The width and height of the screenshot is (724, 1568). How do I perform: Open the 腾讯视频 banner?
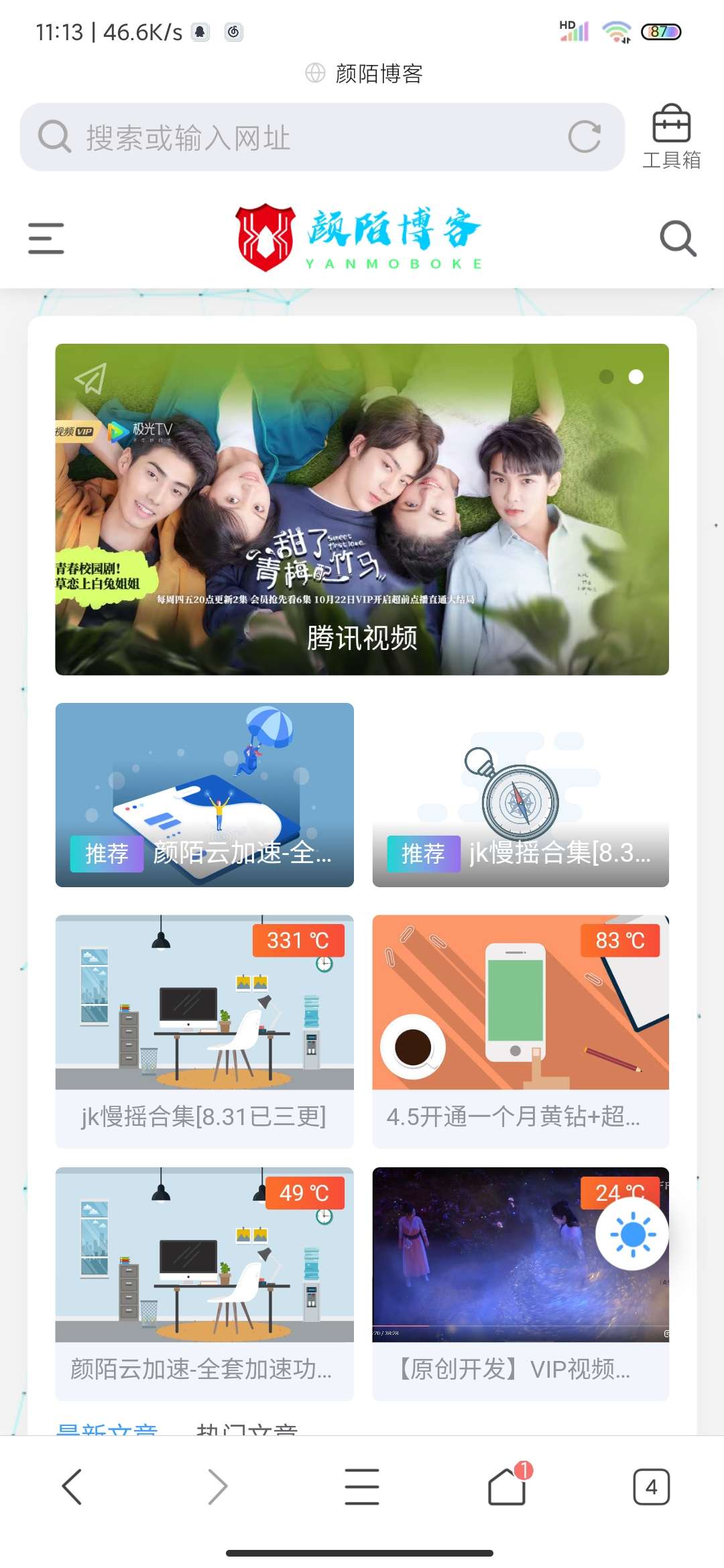pyautogui.click(x=362, y=509)
